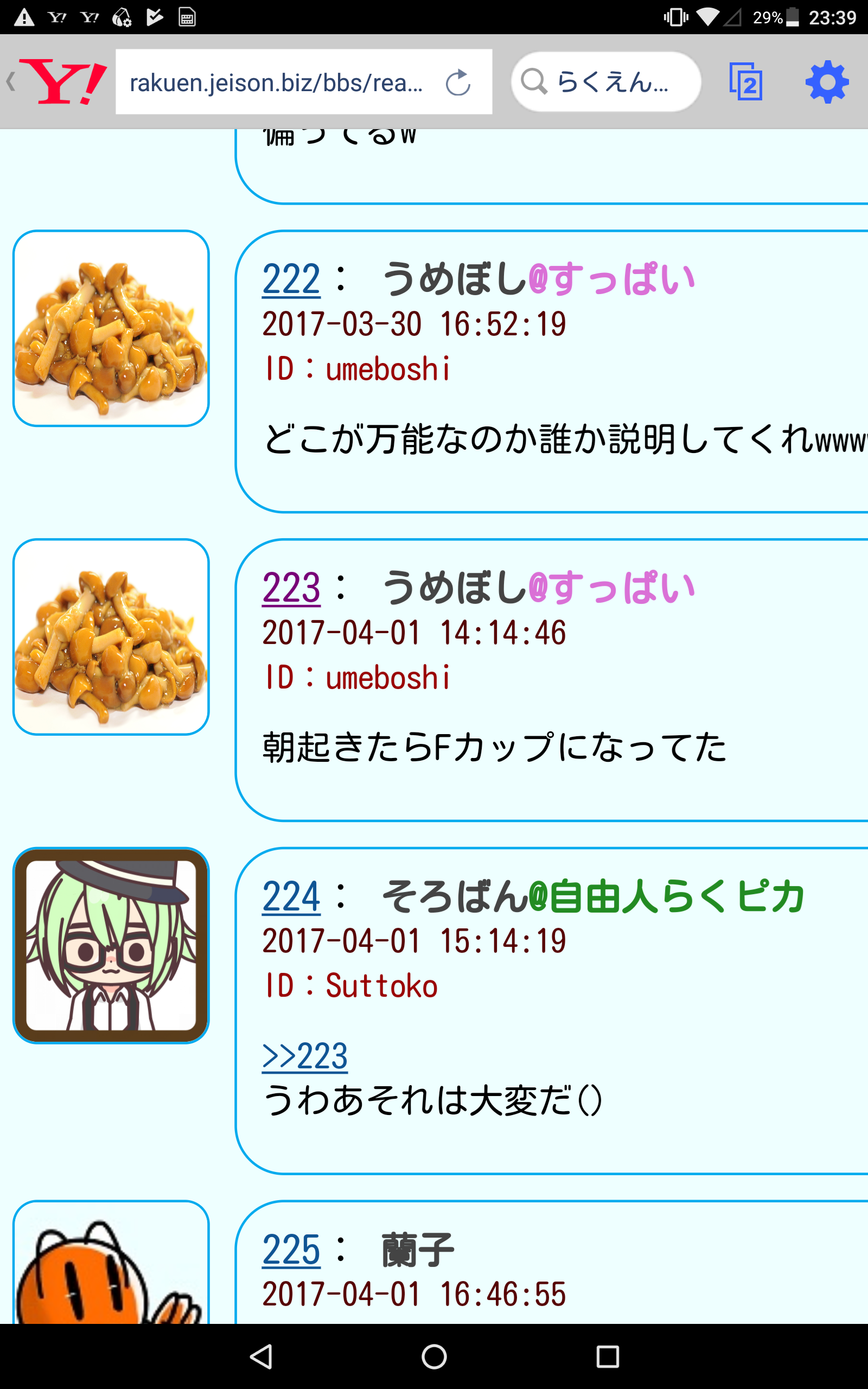The height and width of the screenshot is (1389, 868).
Task: Tap the rakuen.jeison.biz address bar
Action: coord(276,82)
